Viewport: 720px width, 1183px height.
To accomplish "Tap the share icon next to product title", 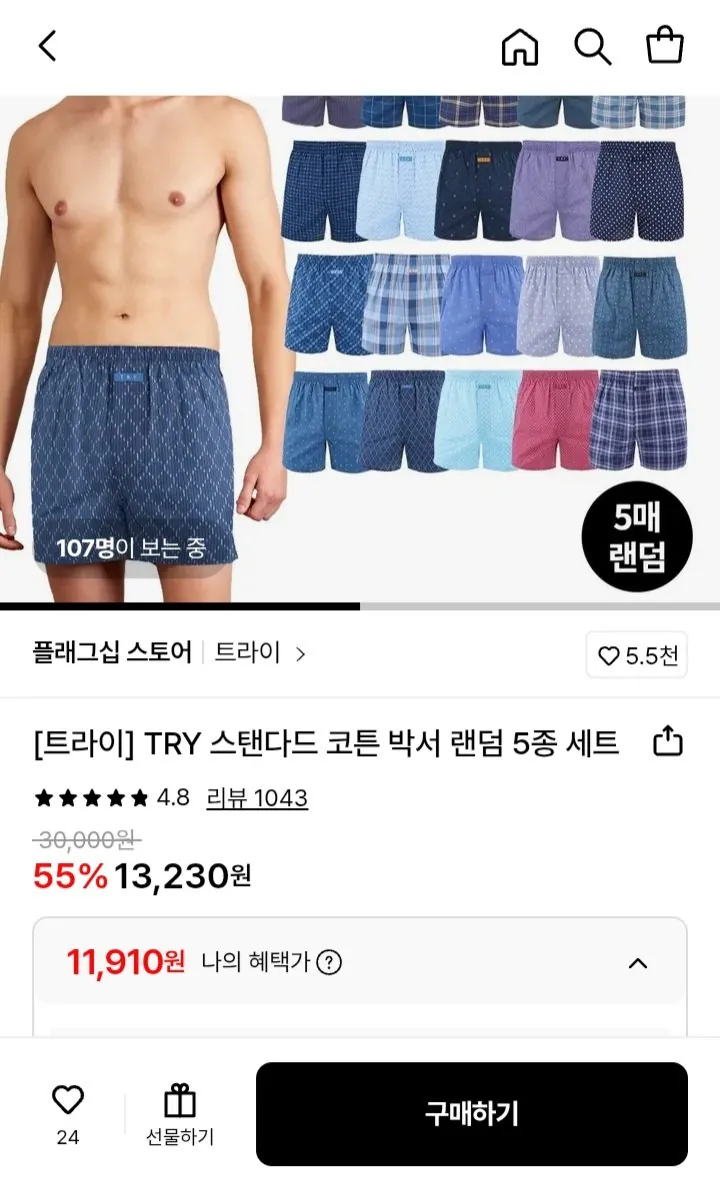I will [666, 742].
